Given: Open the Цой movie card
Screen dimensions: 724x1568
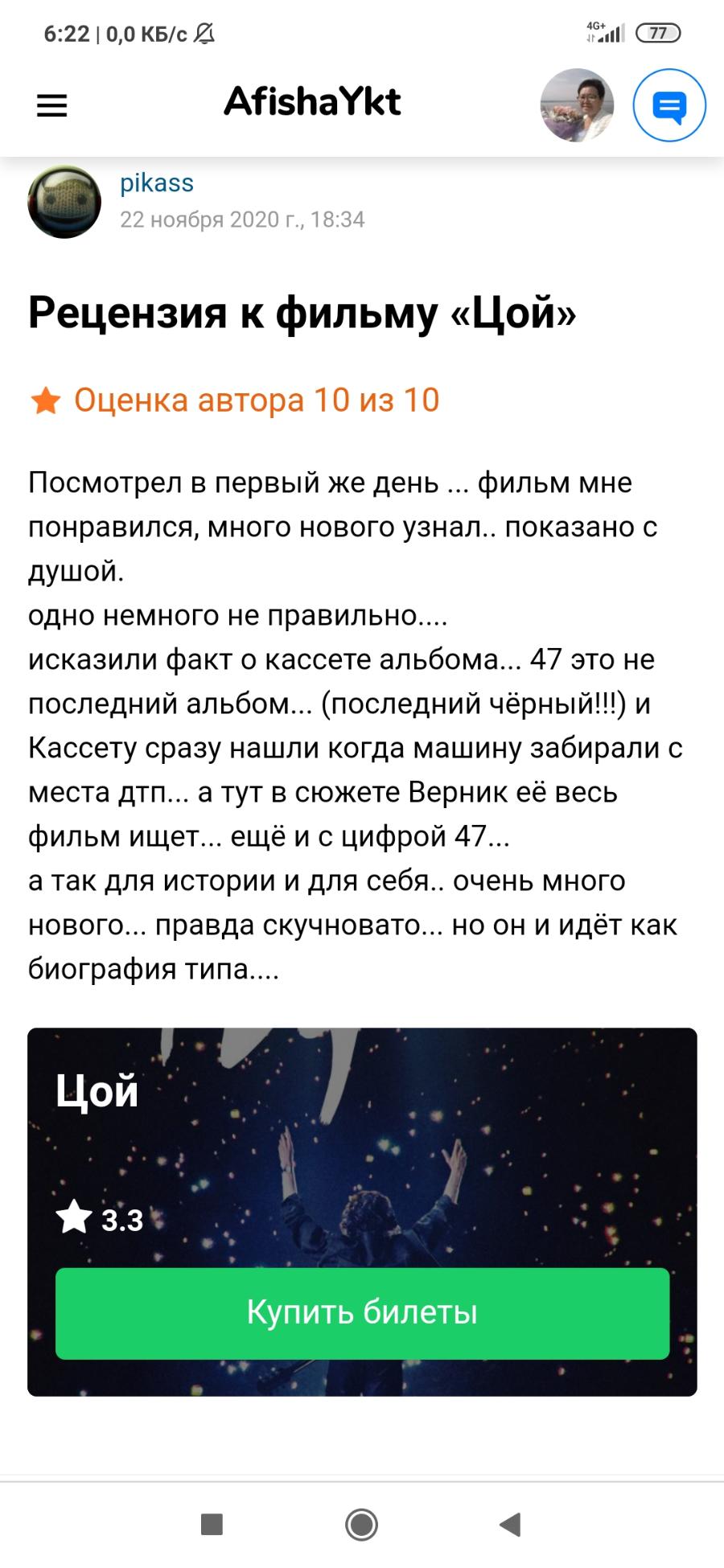Looking at the screenshot, I should 362,1142.
